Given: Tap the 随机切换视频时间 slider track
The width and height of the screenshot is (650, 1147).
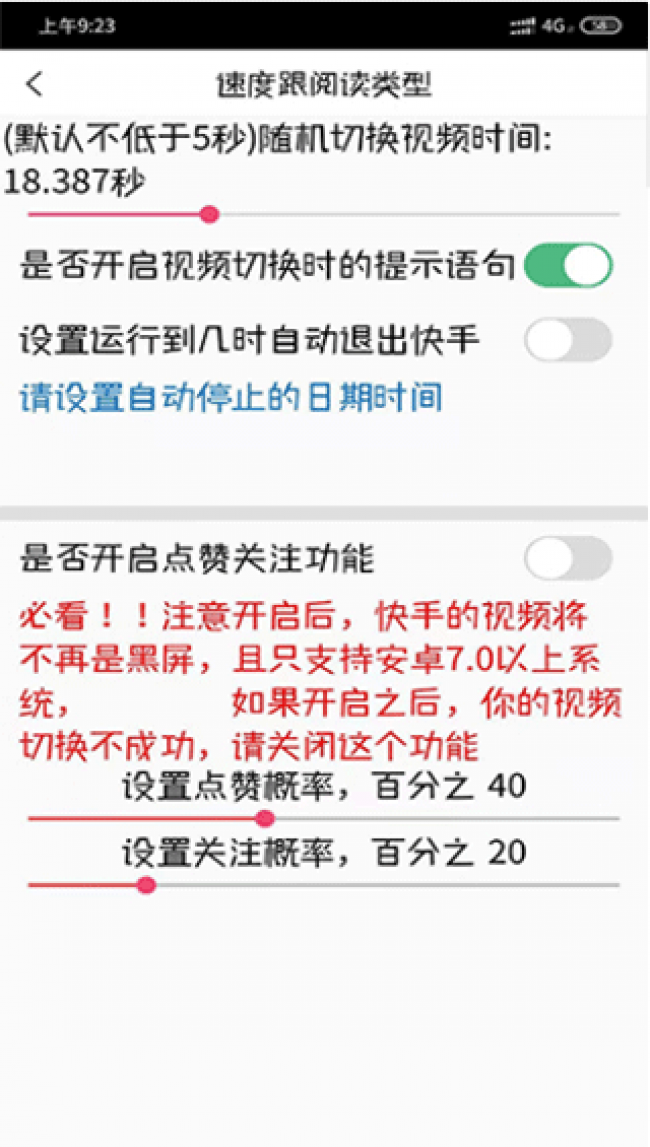Looking at the screenshot, I should point(400,214).
